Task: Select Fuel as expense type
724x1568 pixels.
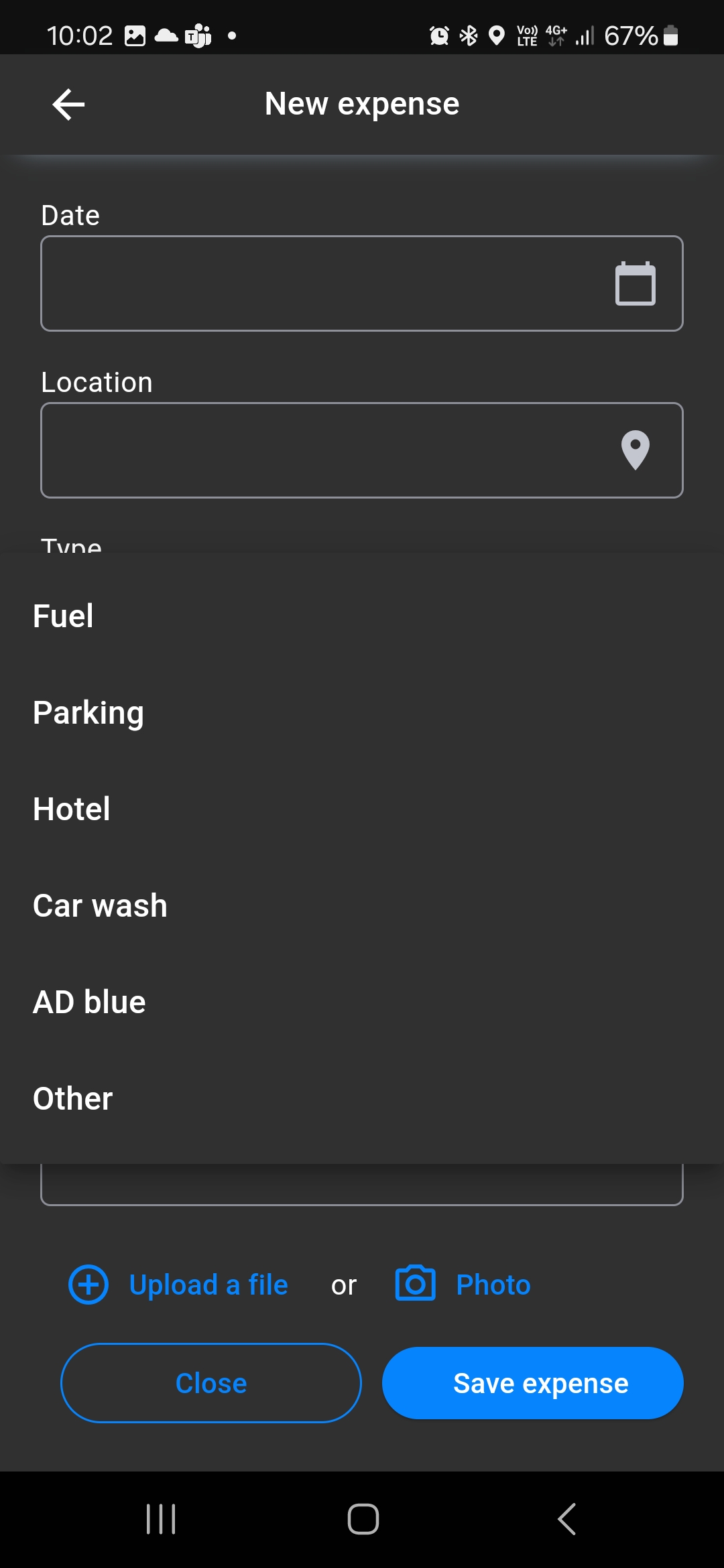Action: [362, 616]
